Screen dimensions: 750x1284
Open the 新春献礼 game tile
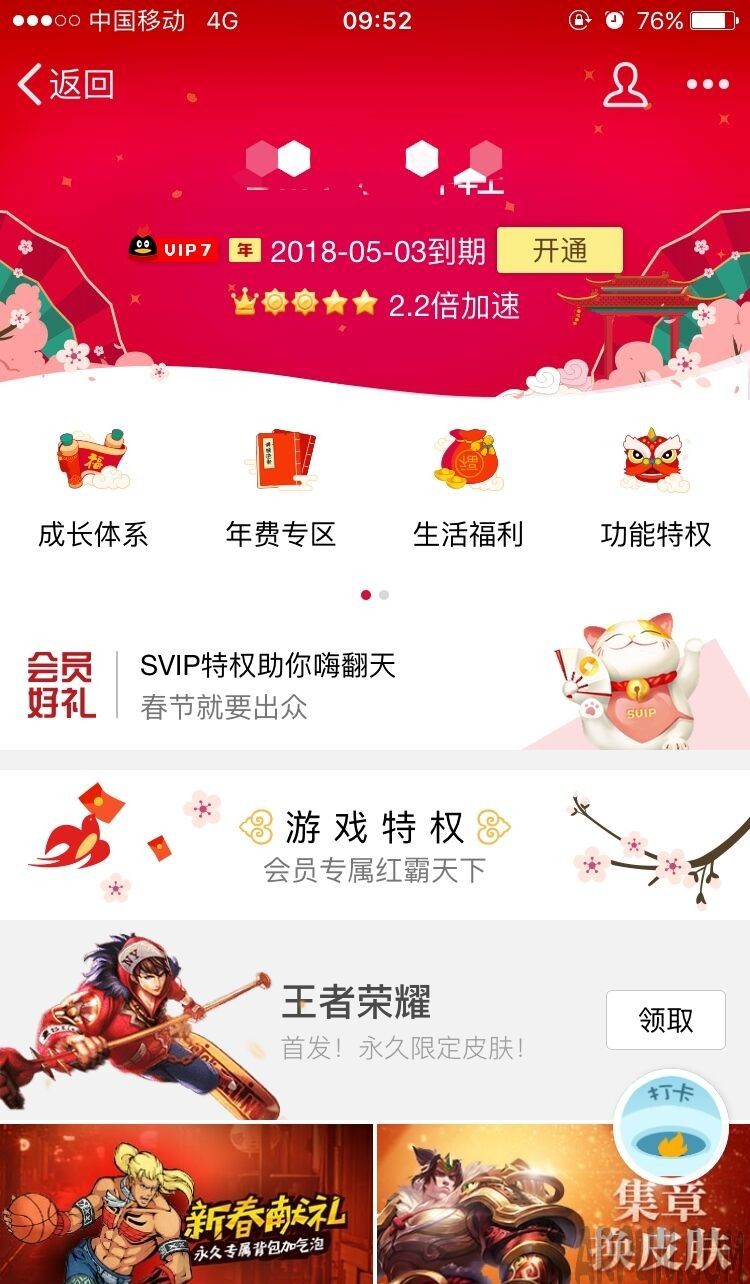[186, 1204]
